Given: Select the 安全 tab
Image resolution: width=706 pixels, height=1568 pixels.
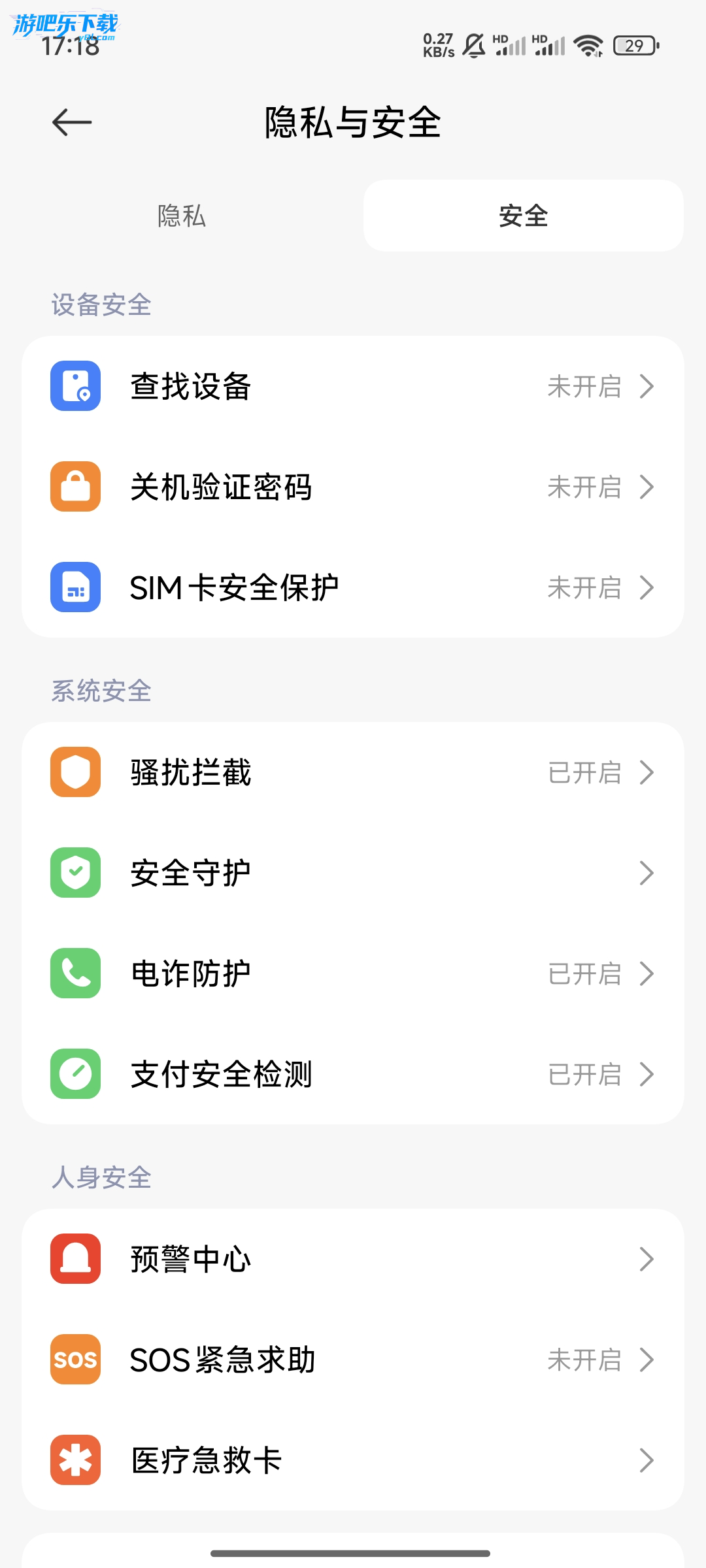Looking at the screenshot, I should pyautogui.click(x=523, y=216).
